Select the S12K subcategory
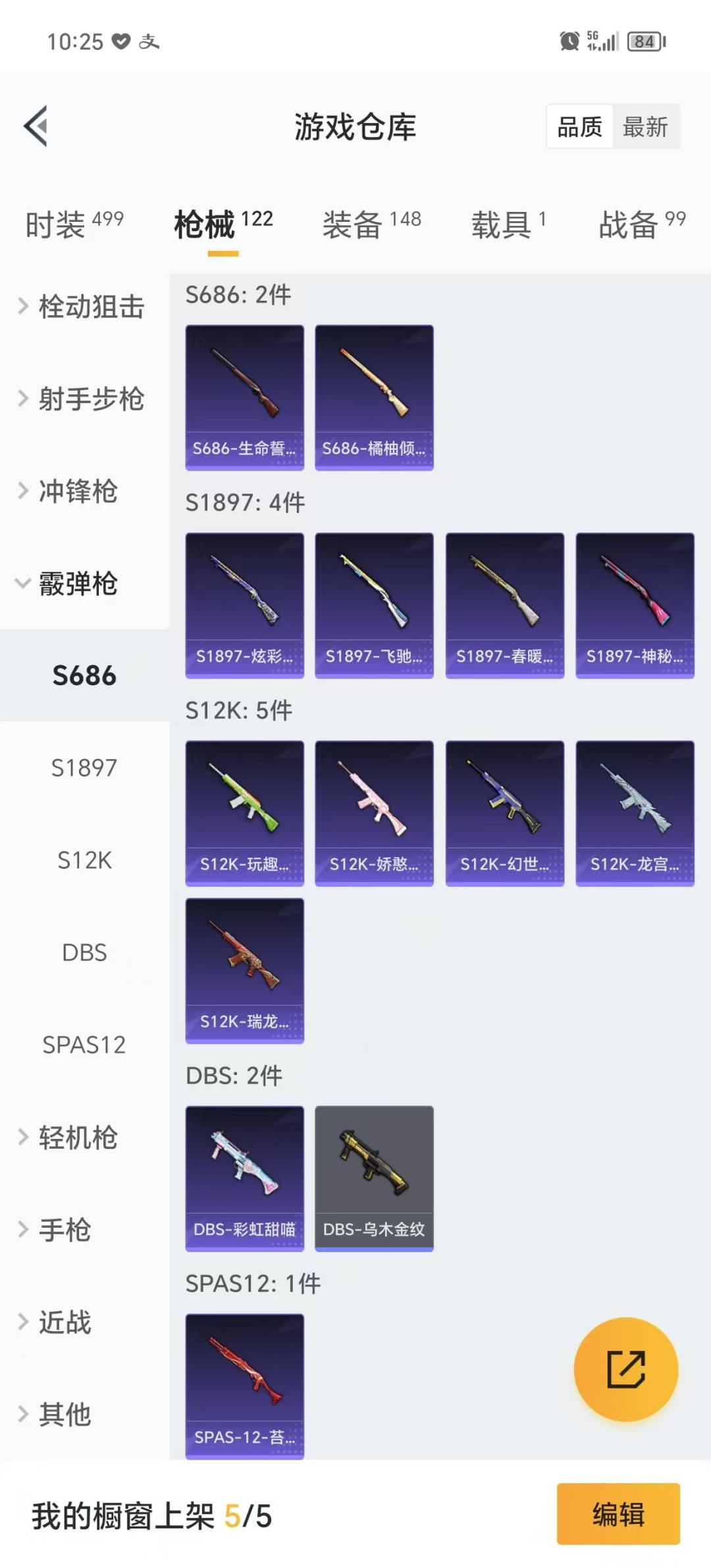 click(x=84, y=860)
